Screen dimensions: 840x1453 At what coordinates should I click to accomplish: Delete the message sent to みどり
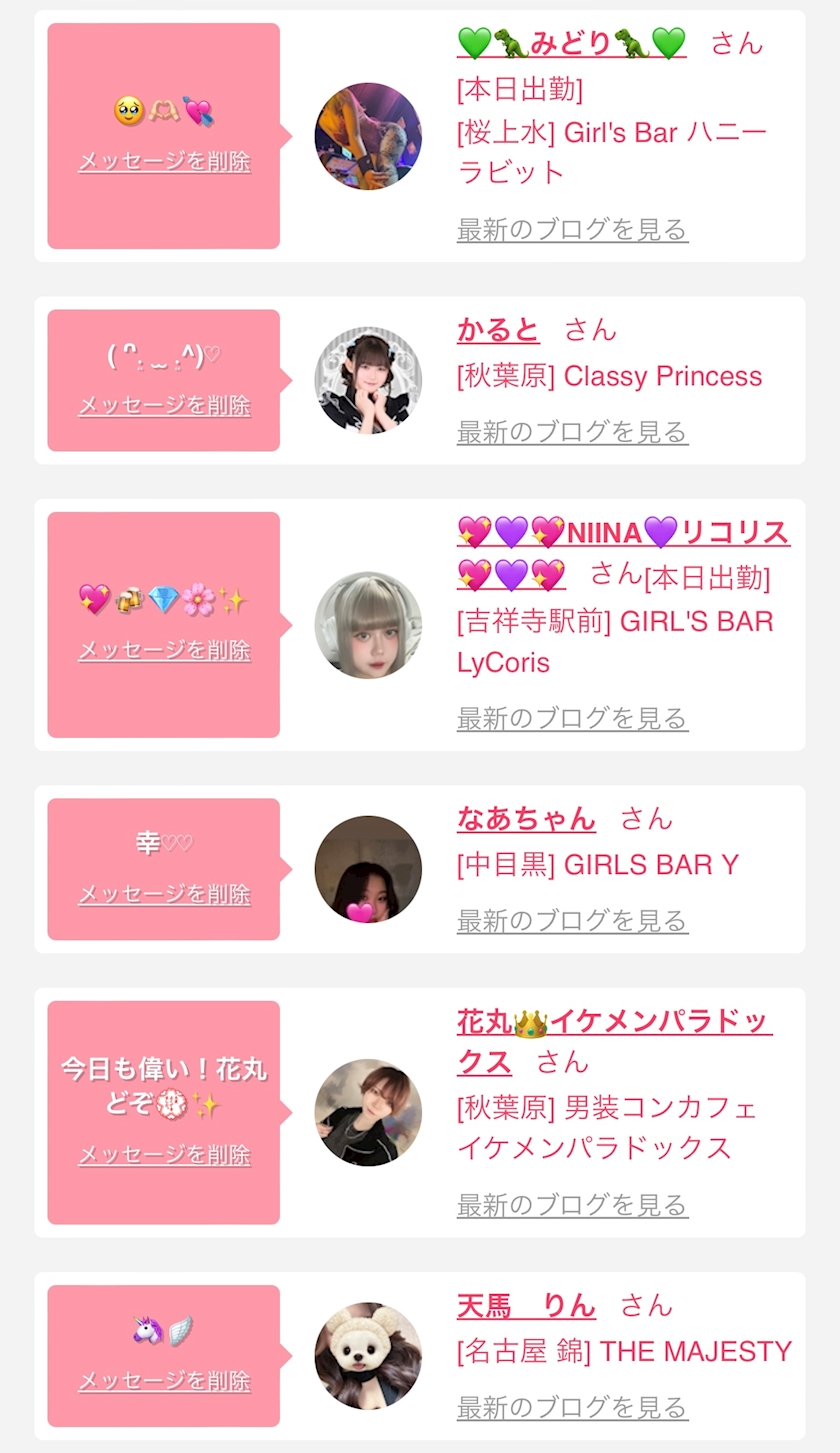[164, 162]
